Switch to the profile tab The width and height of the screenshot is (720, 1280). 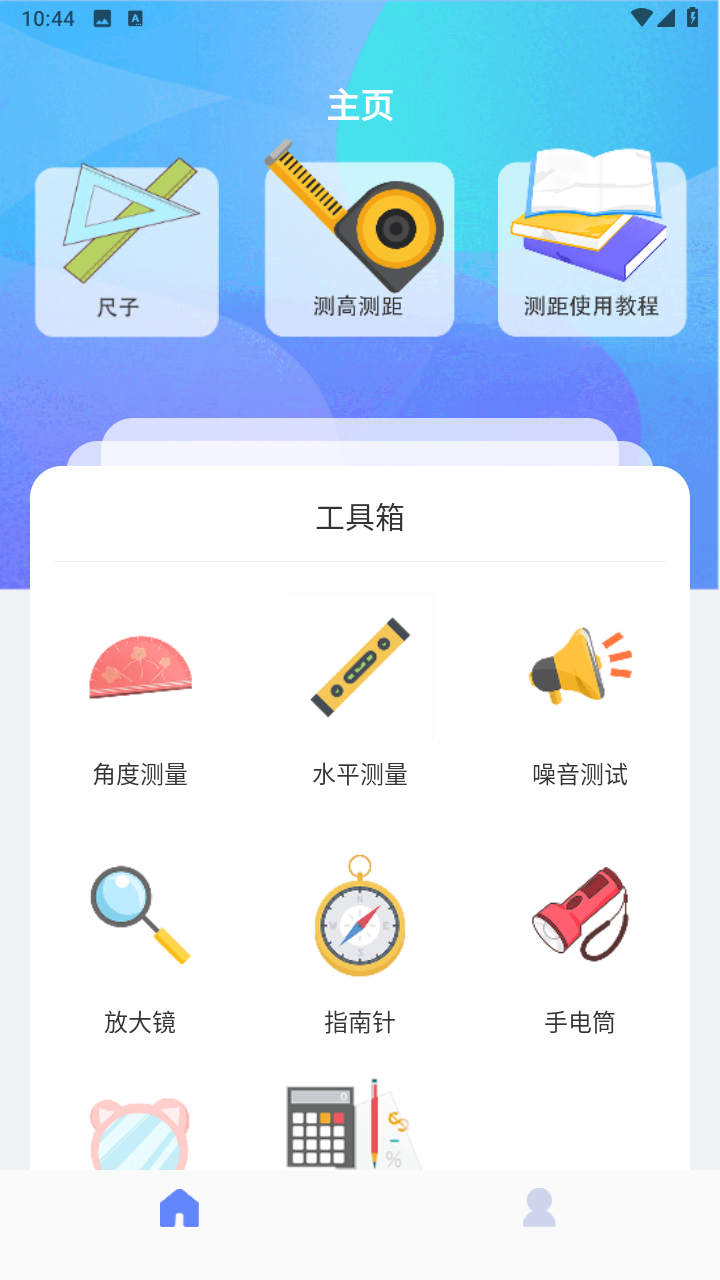coord(539,1209)
